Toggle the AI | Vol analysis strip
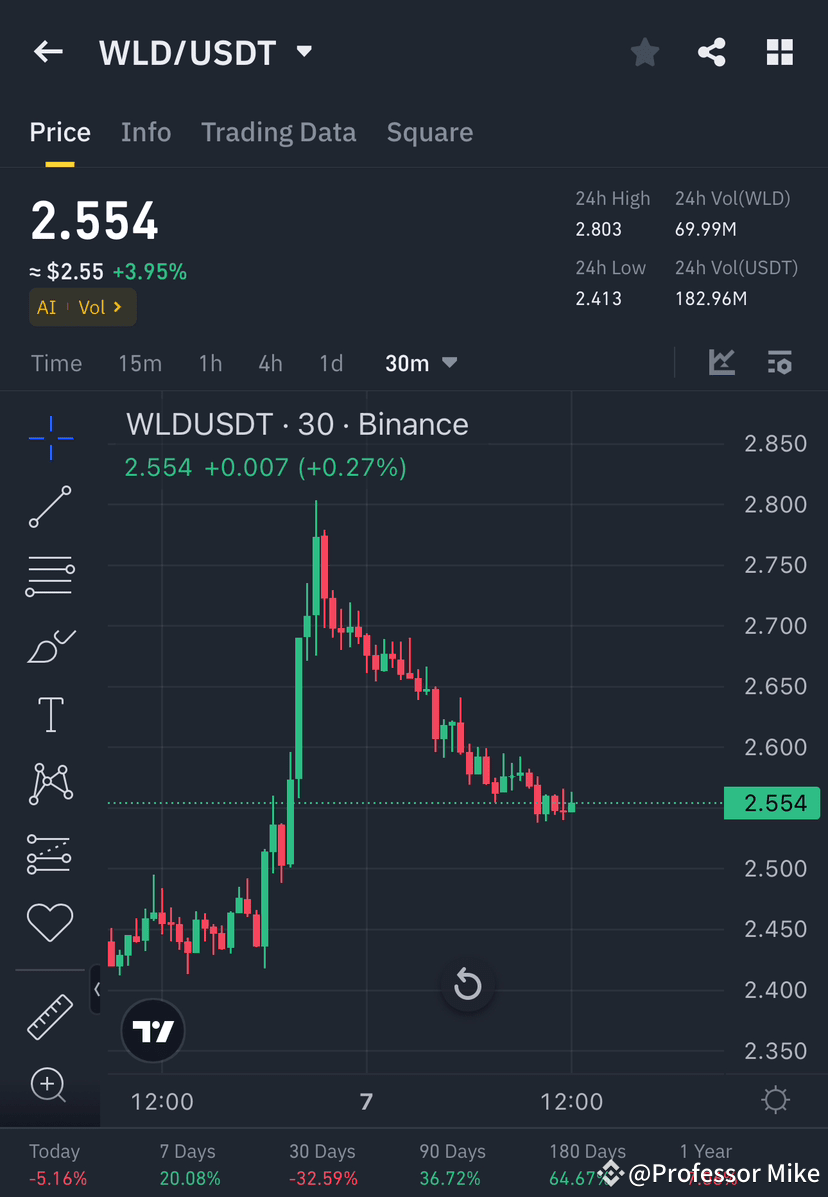This screenshot has width=828, height=1197. pos(82,307)
